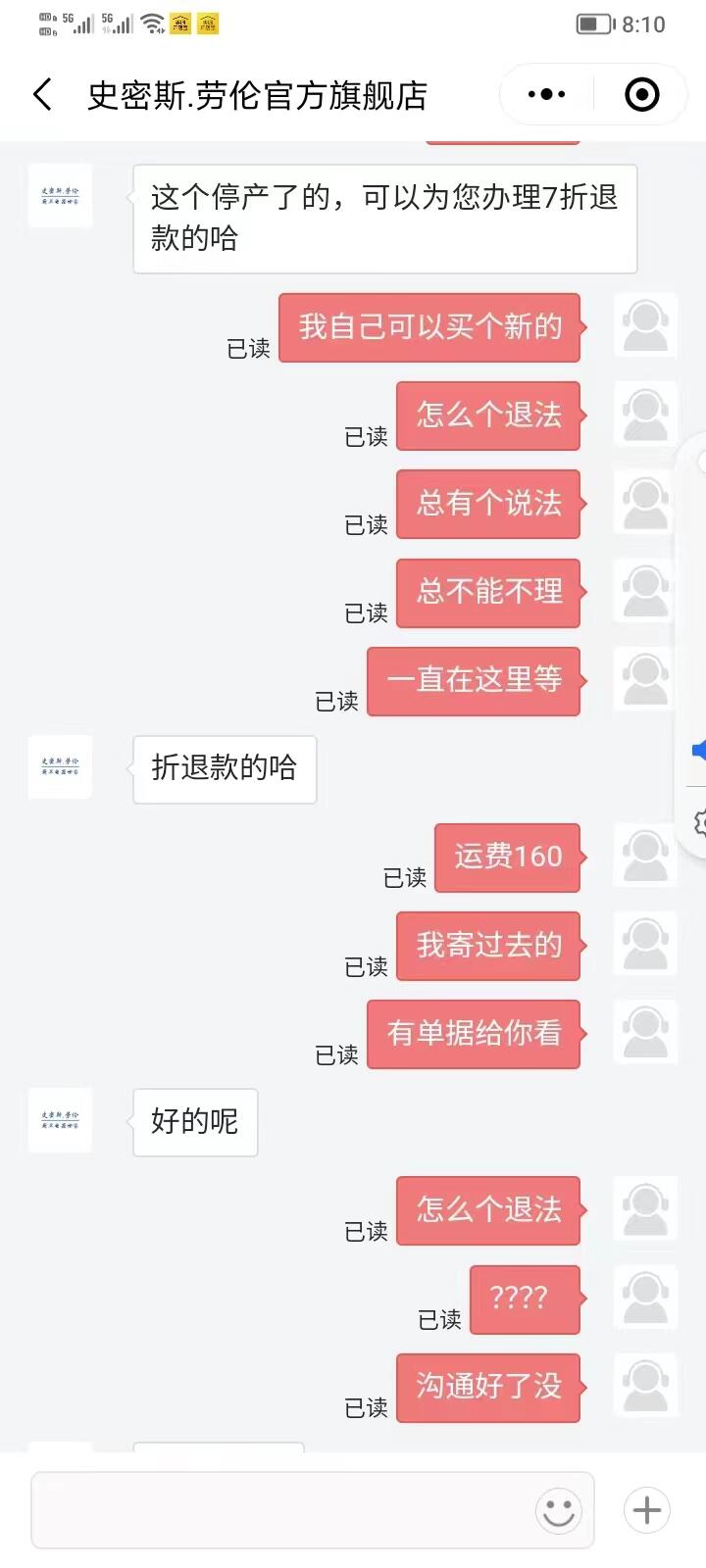Open the plus attachment menu
Viewport: 706px width, 1568px height.
pos(647,1510)
